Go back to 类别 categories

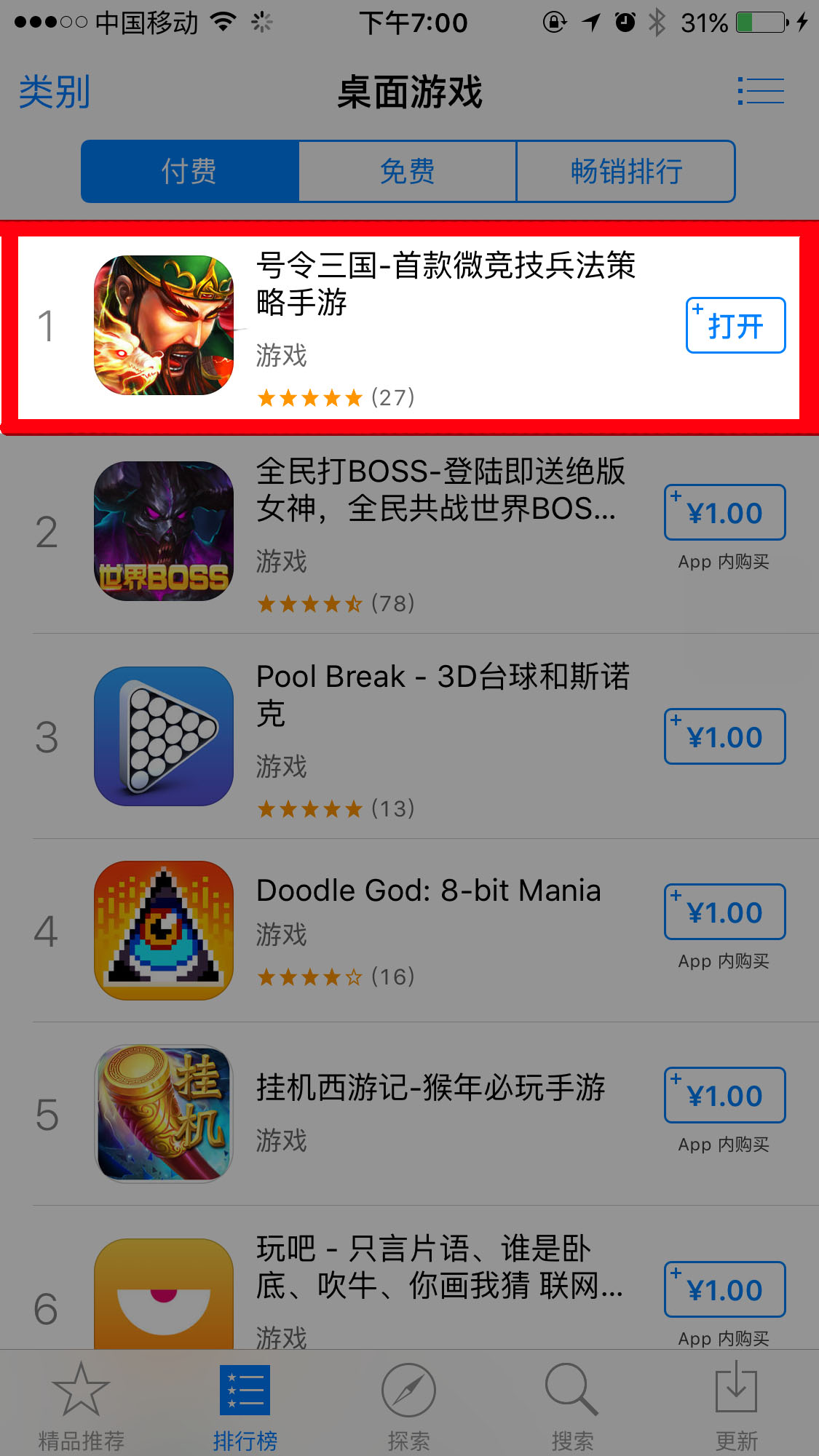(55, 92)
